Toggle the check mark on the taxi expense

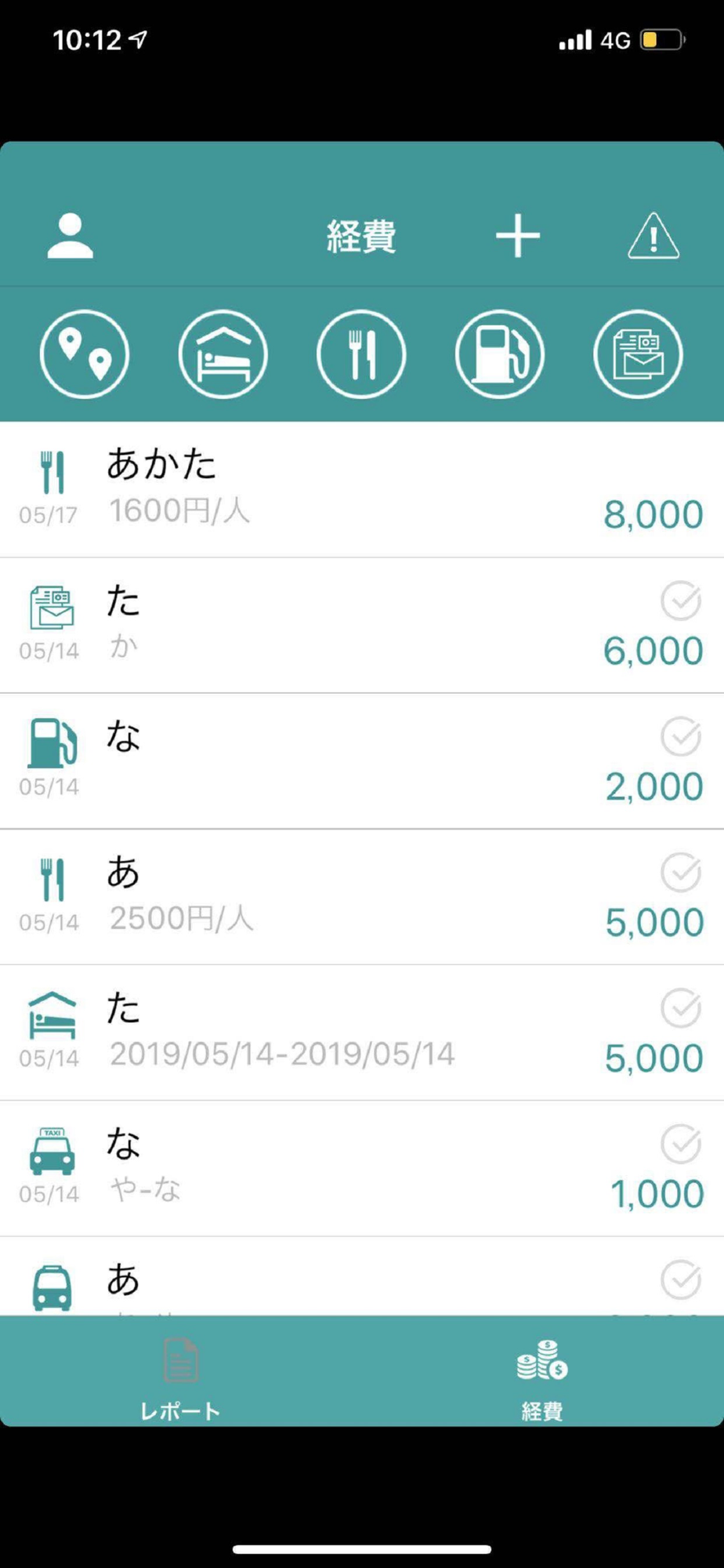pyautogui.click(x=680, y=1144)
